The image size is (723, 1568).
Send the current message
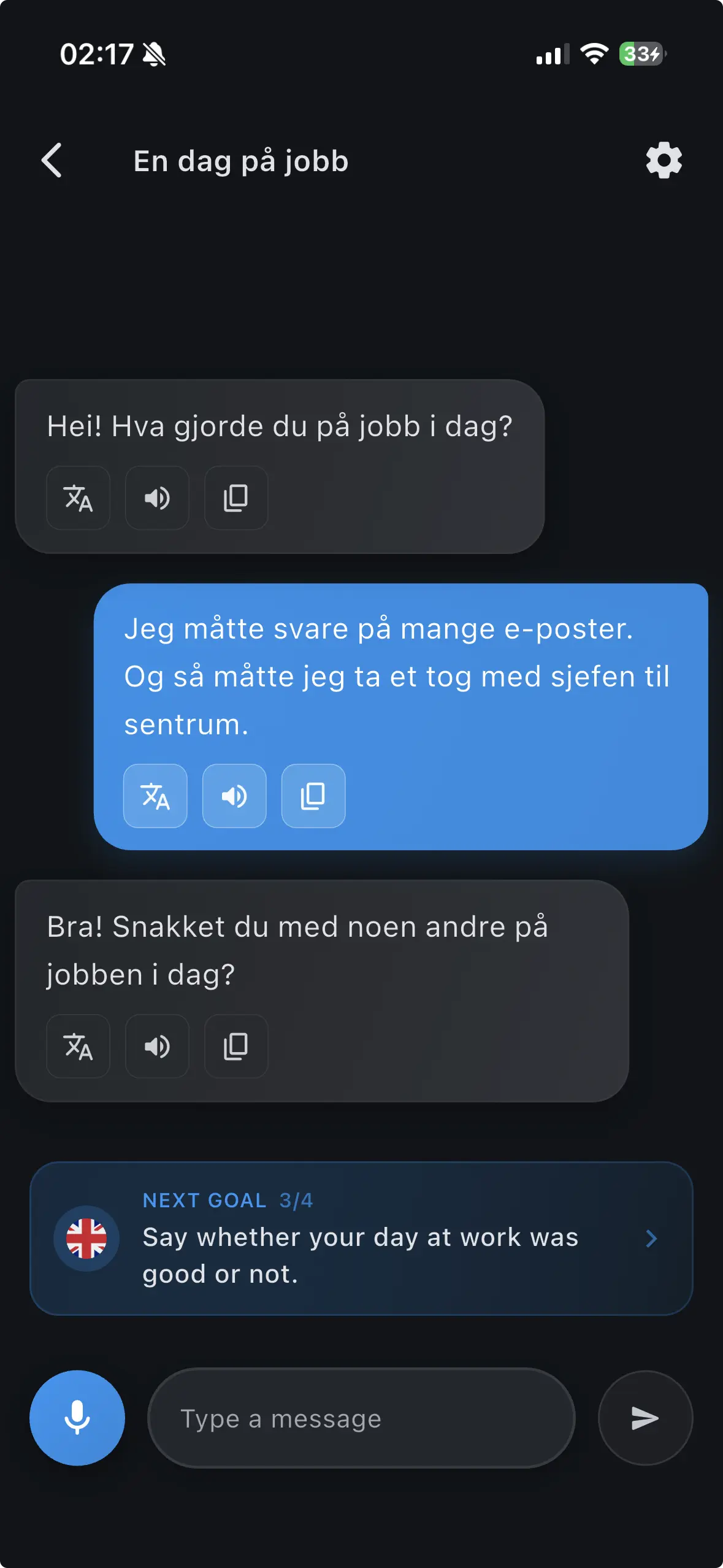[645, 1418]
